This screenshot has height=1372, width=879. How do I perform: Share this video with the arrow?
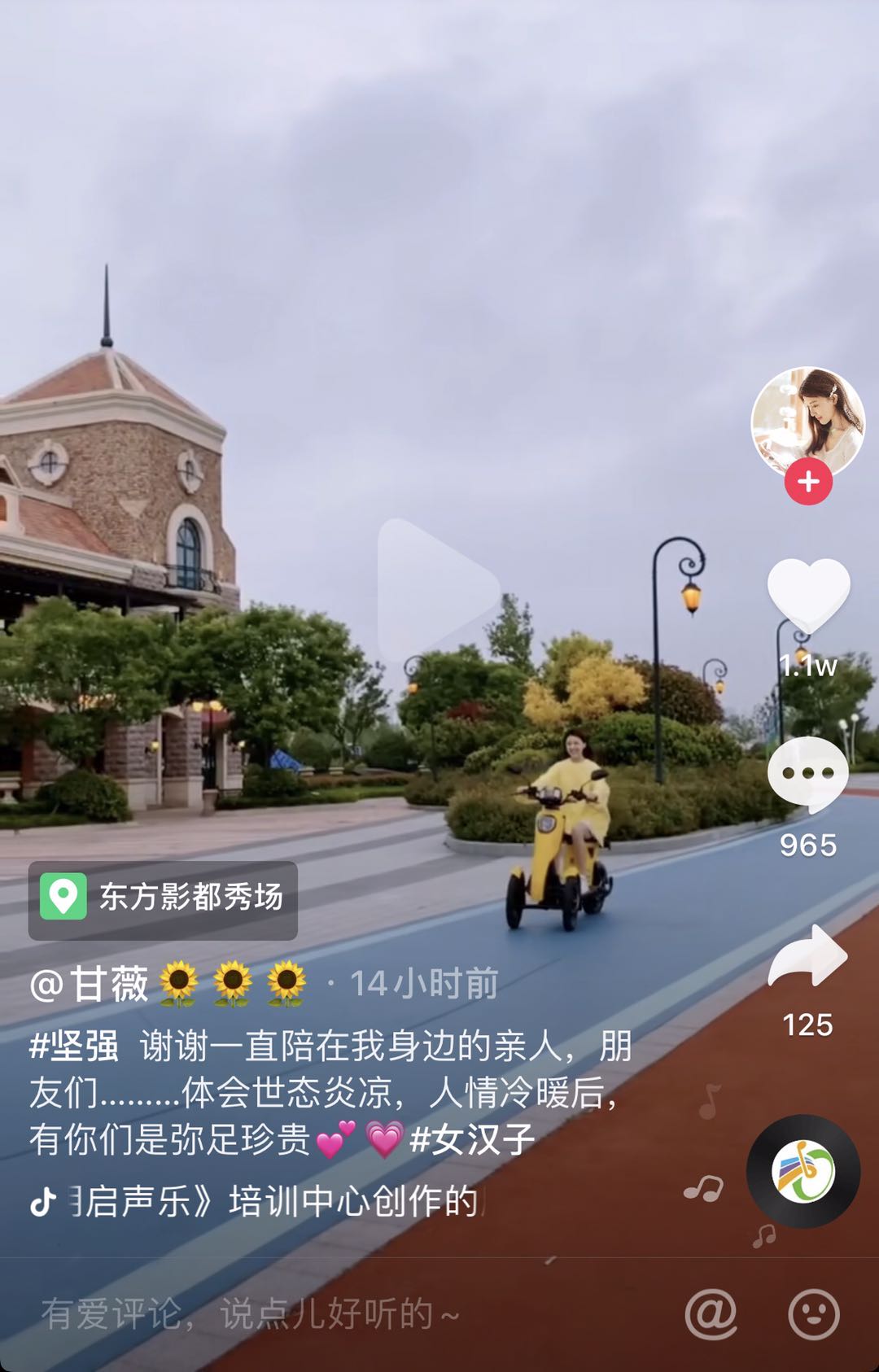[x=807, y=956]
